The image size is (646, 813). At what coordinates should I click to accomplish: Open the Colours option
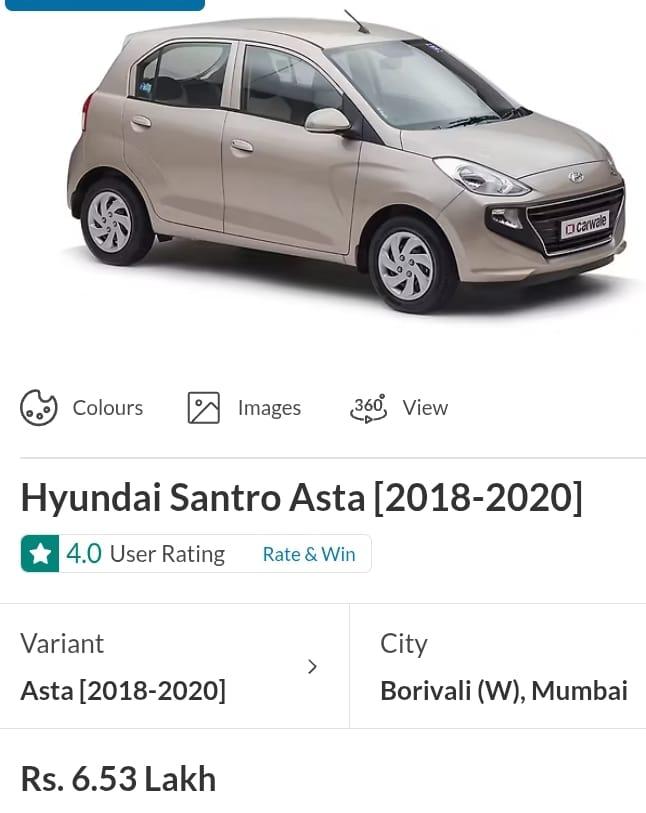pyautogui.click(x=82, y=408)
